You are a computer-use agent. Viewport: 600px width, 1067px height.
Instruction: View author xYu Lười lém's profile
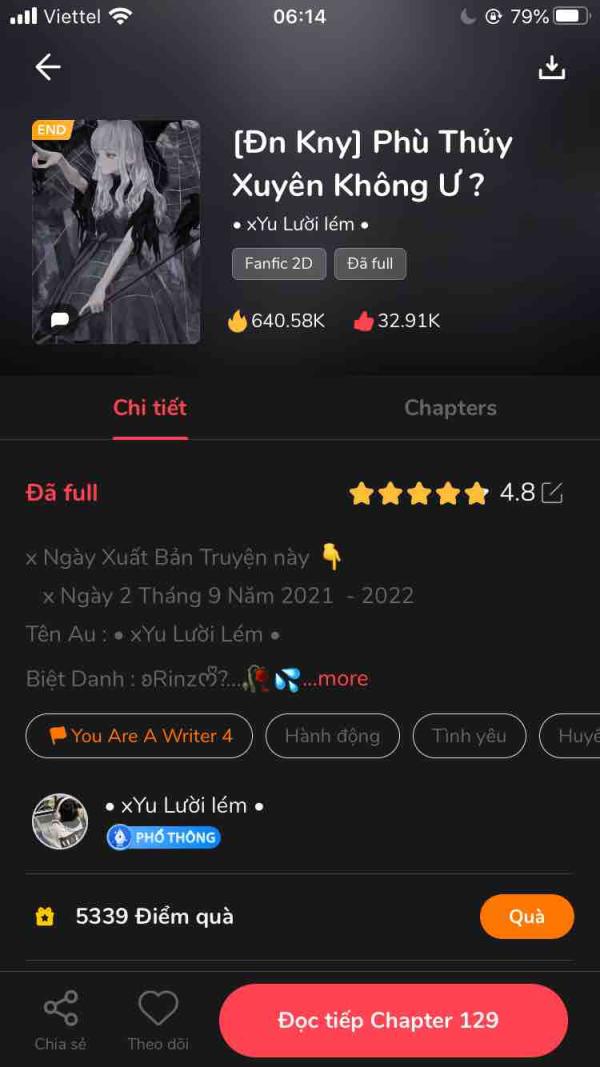click(x=60, y=821)
